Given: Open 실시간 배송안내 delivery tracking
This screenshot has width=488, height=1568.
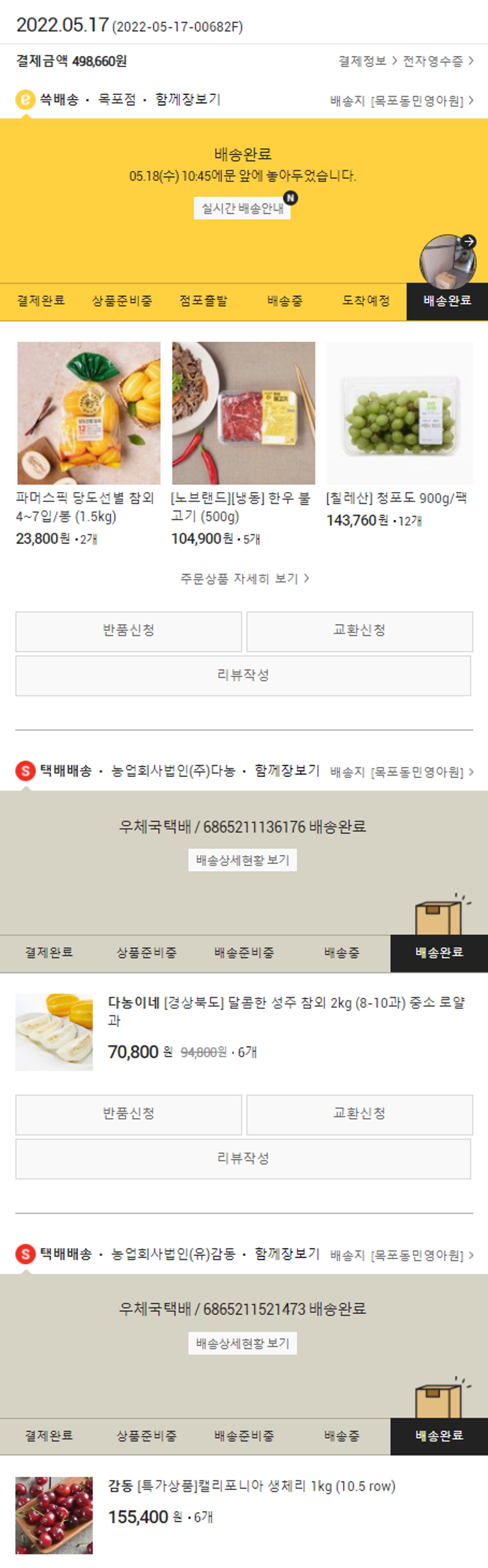Looking at the screenshot, I should tap(242, 208).
